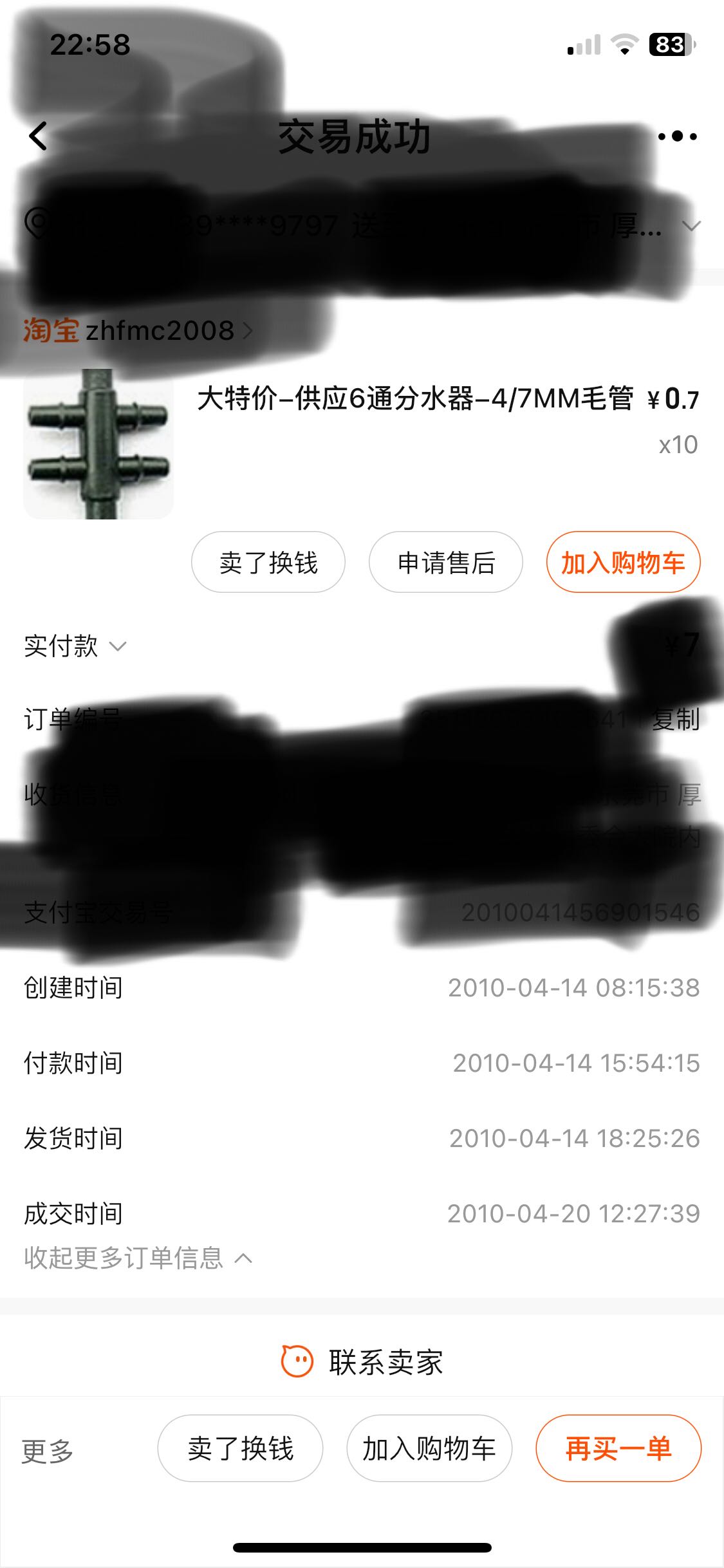Expand the delivery address chevron
The width and height of the screenshot is (724, 1568).
click(x=691, y=226)
